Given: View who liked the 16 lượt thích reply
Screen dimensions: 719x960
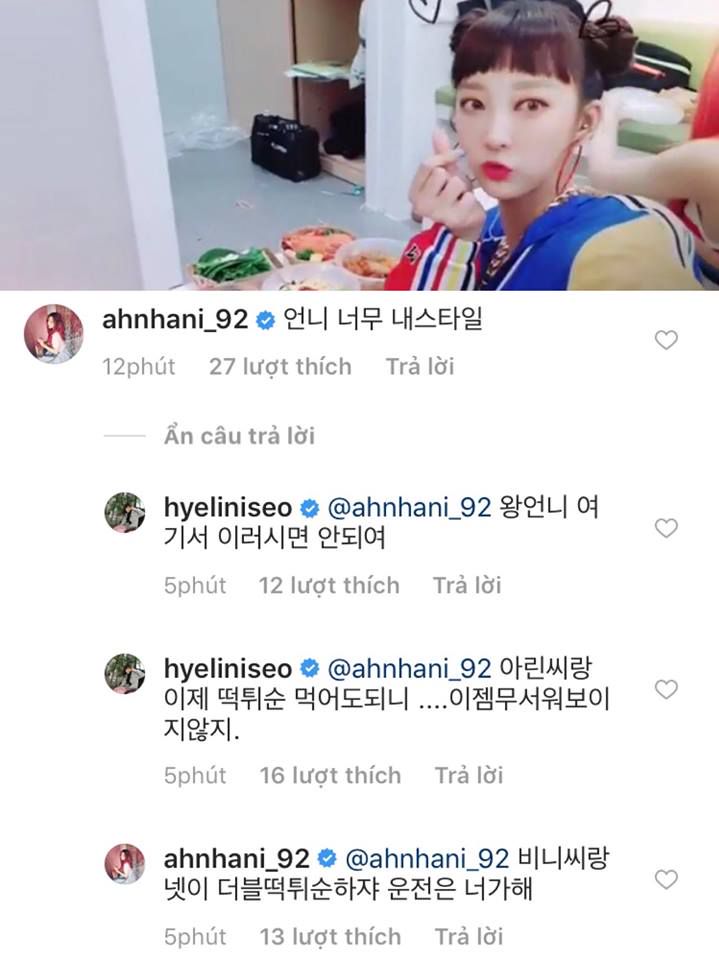Looking at the screenshot, I should tap(329, 775).
